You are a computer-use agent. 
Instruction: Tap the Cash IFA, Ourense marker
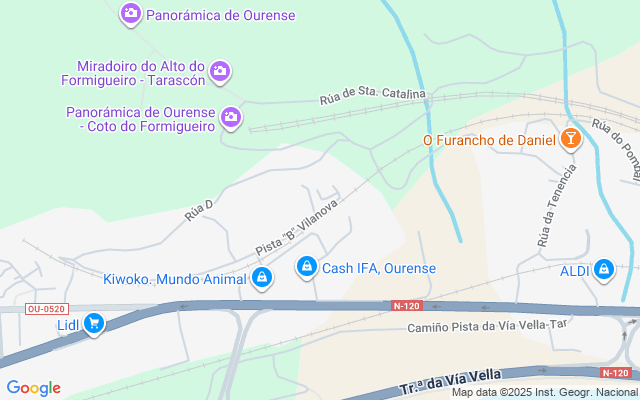pyautogui.click(x=306, y=267)
